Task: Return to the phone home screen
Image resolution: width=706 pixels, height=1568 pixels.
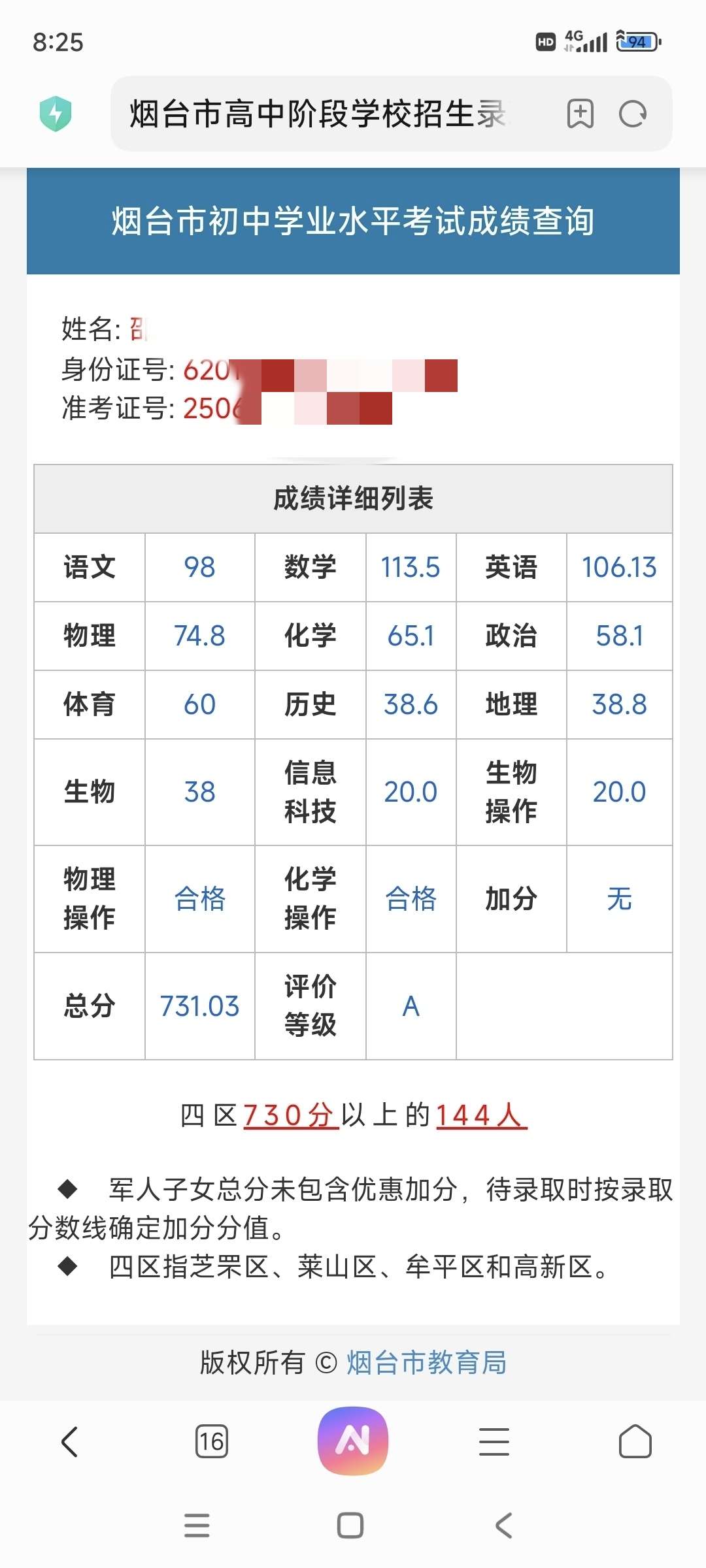Action: point(350,1526)
